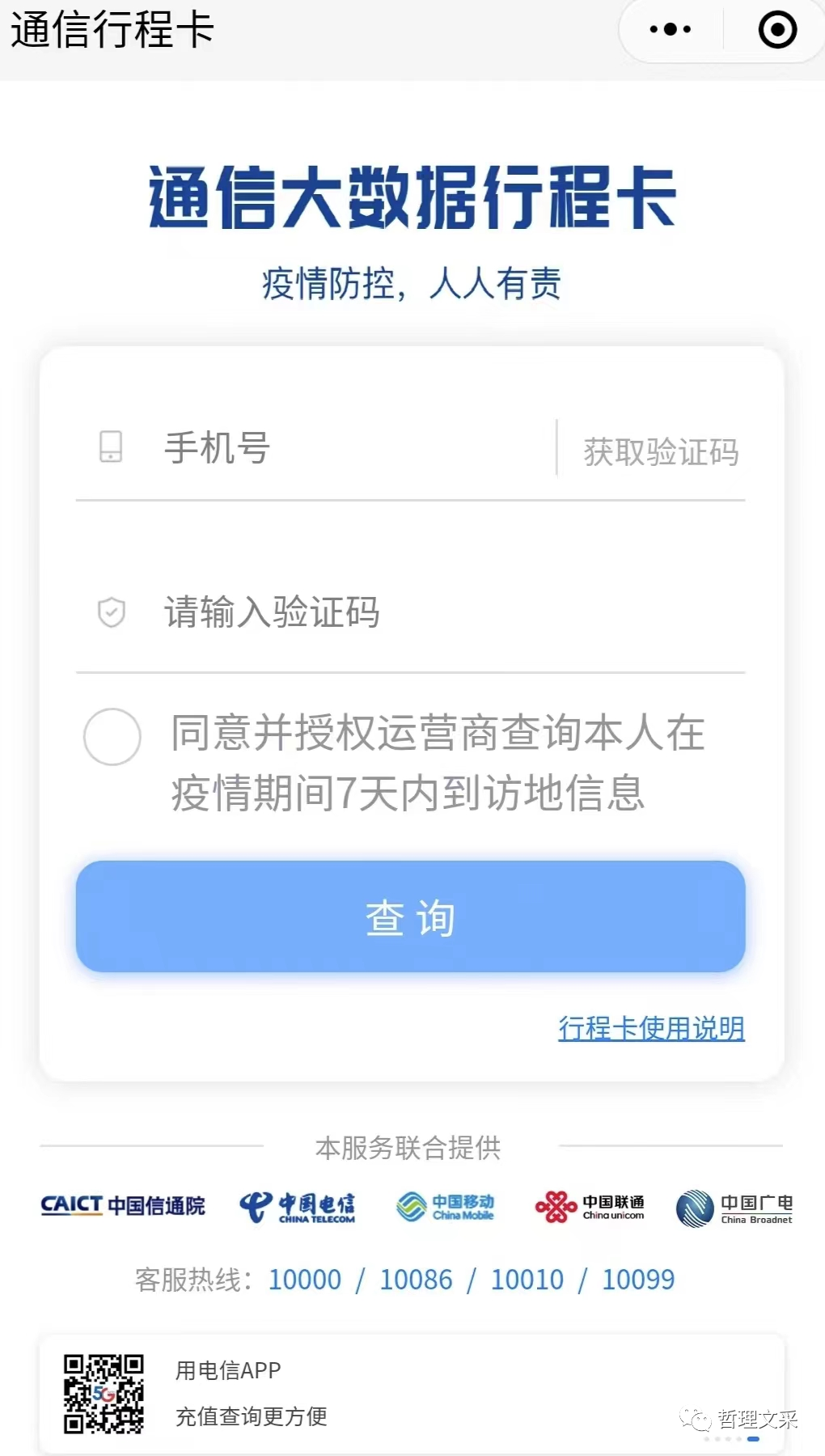Screen dimensions: 825x1456
Task: Tap the 查询 query button
Action: tap(410, 916)
